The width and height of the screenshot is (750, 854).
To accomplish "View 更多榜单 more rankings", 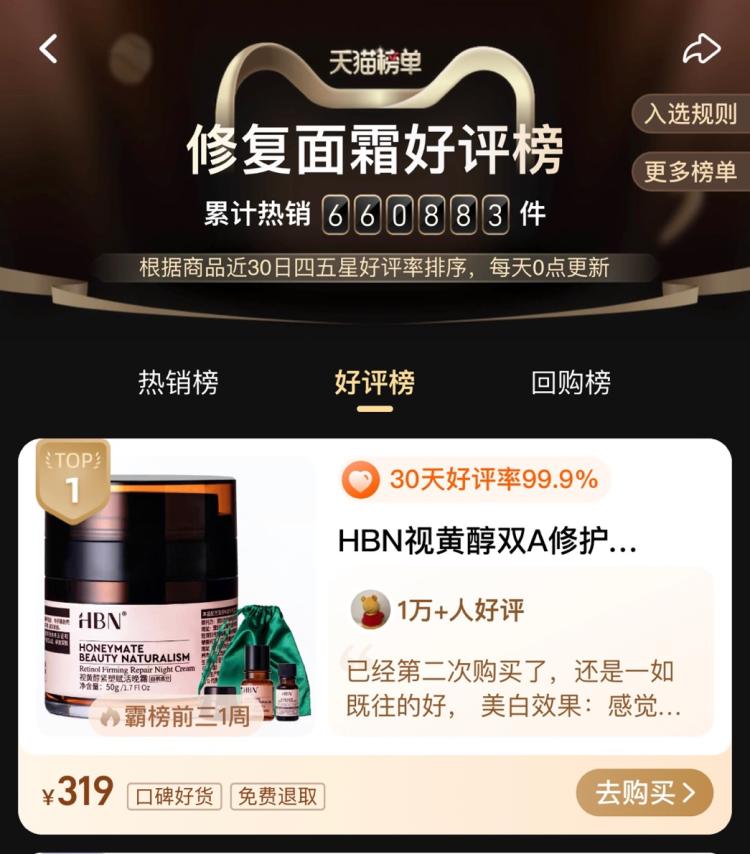I will pyautogui.click(x=690, y=171).
